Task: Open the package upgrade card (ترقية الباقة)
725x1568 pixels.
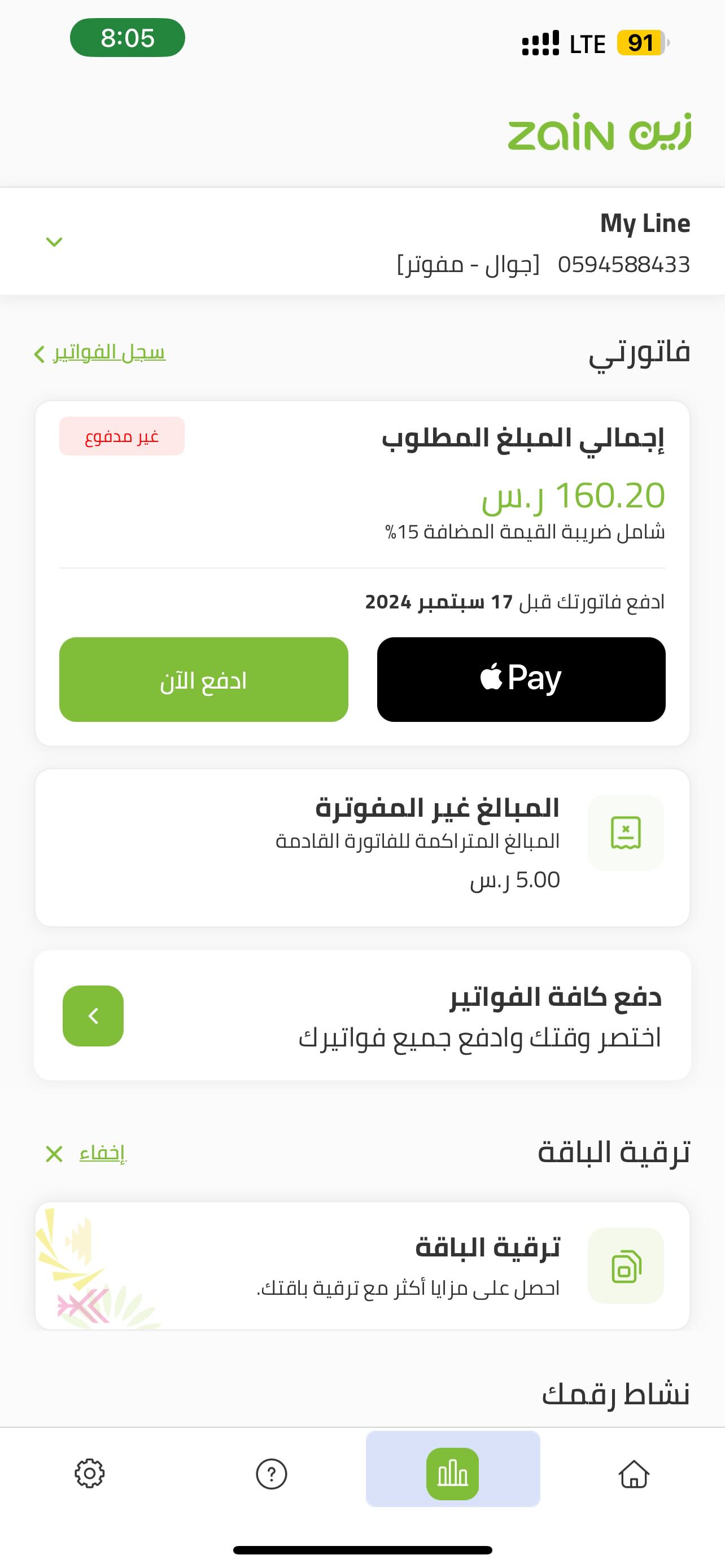Action: (362, 1265)
